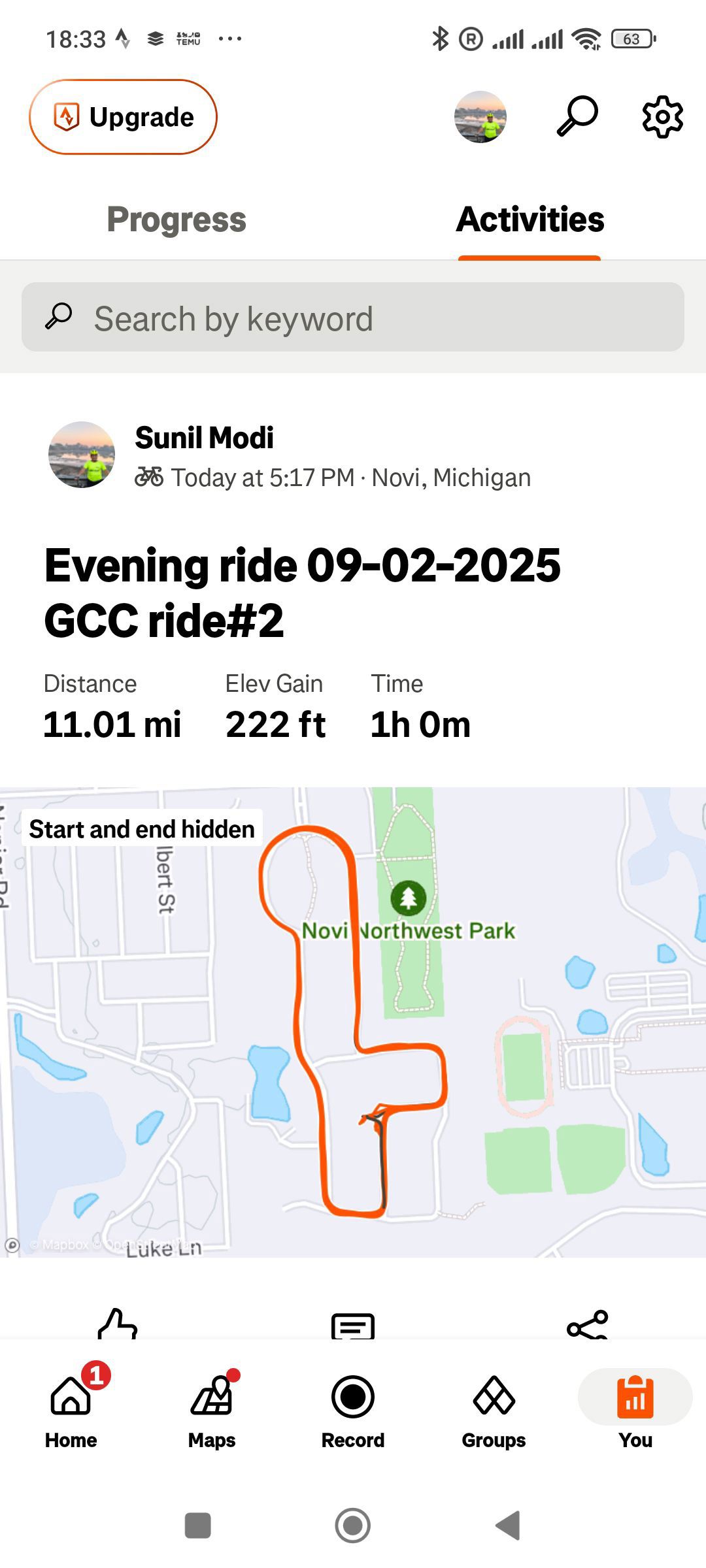Open the search magnifier icon
The height and width of the screenshot is (1568, 706).
coord(577,116)
